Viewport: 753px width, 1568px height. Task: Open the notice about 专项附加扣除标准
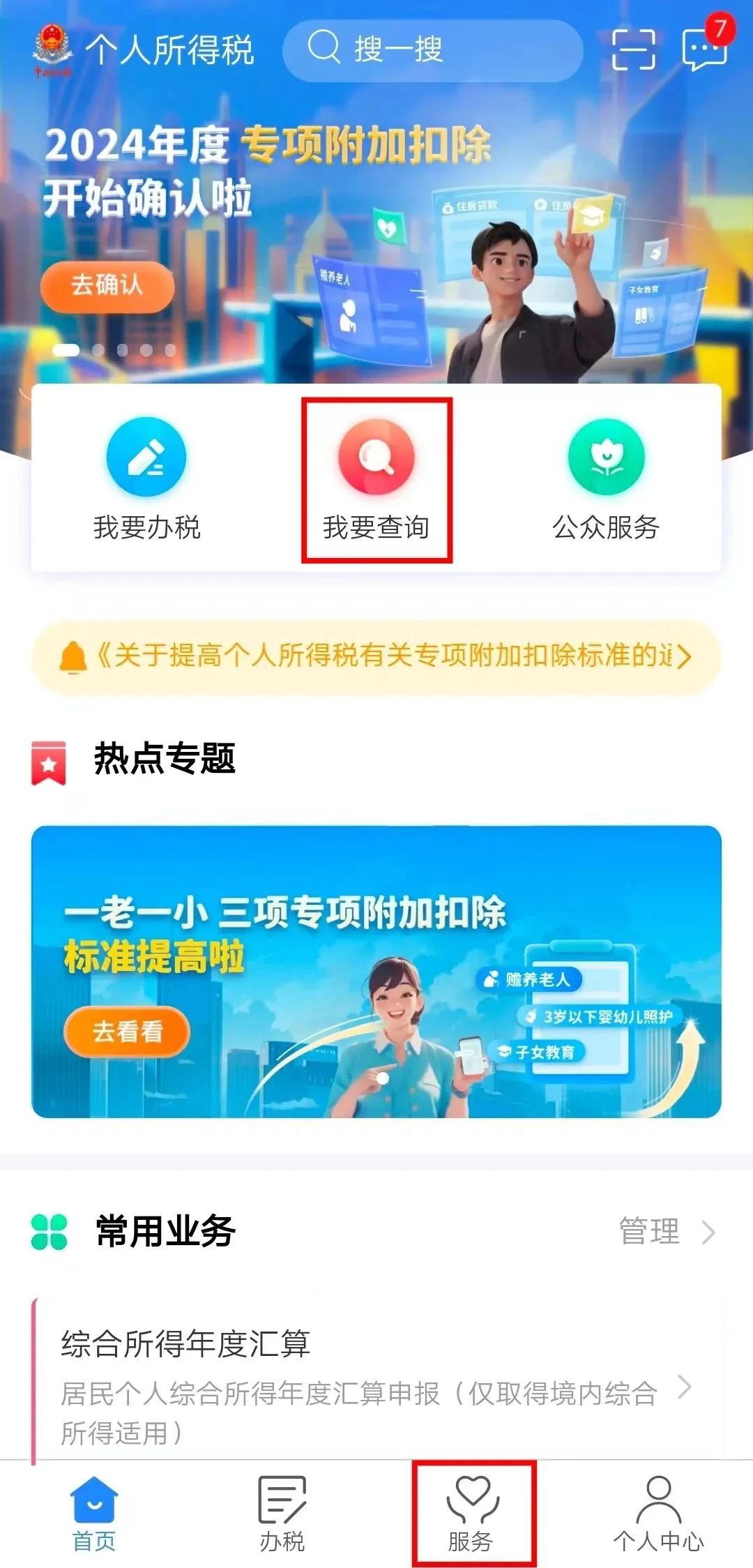click(x=376, y=656)
